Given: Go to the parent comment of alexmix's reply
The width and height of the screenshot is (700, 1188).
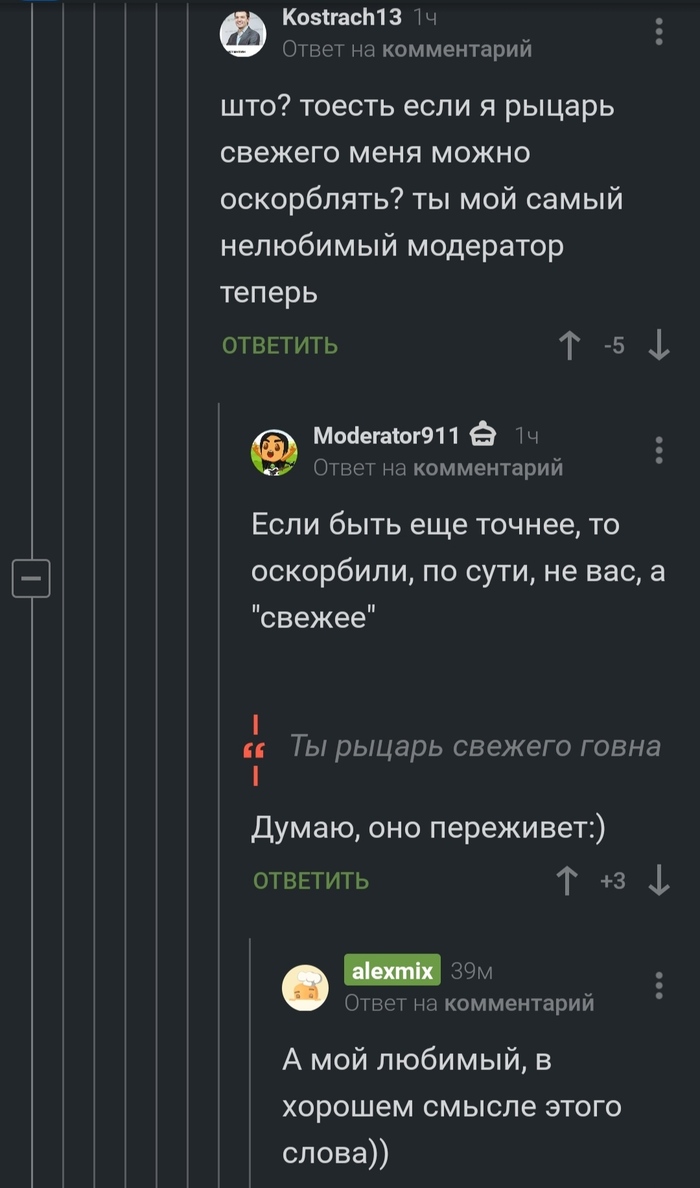Looking at the screenshot, I should point(519,1002).
